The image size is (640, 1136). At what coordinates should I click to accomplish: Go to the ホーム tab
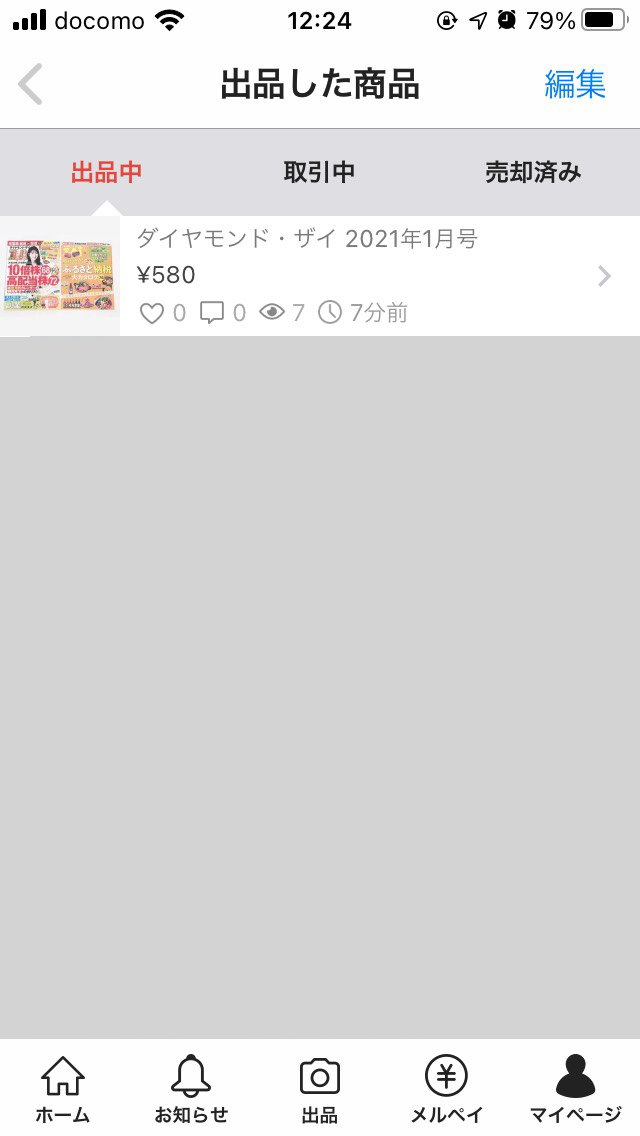[62, 1088]
